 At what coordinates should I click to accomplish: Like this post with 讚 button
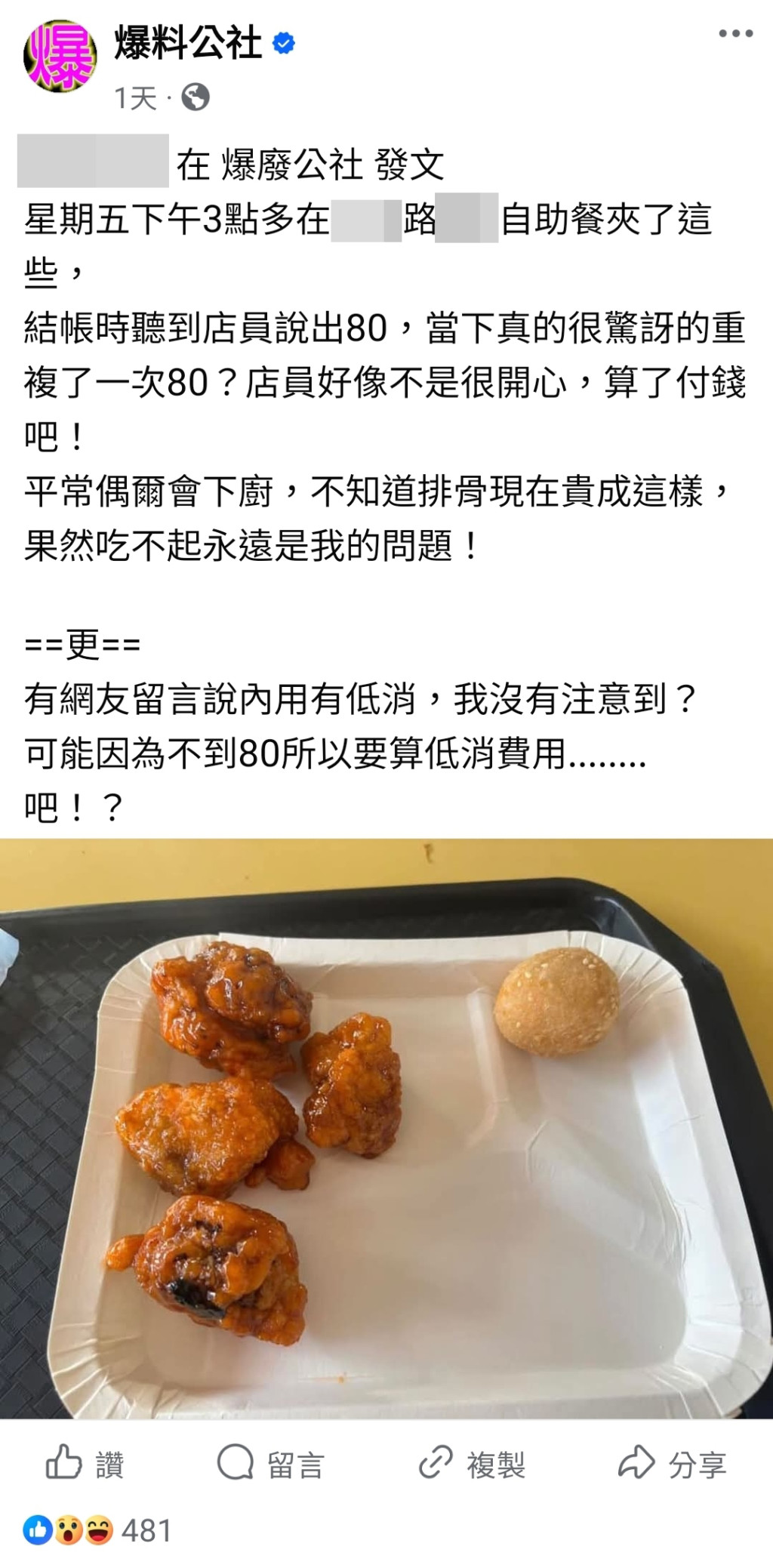85,1465
